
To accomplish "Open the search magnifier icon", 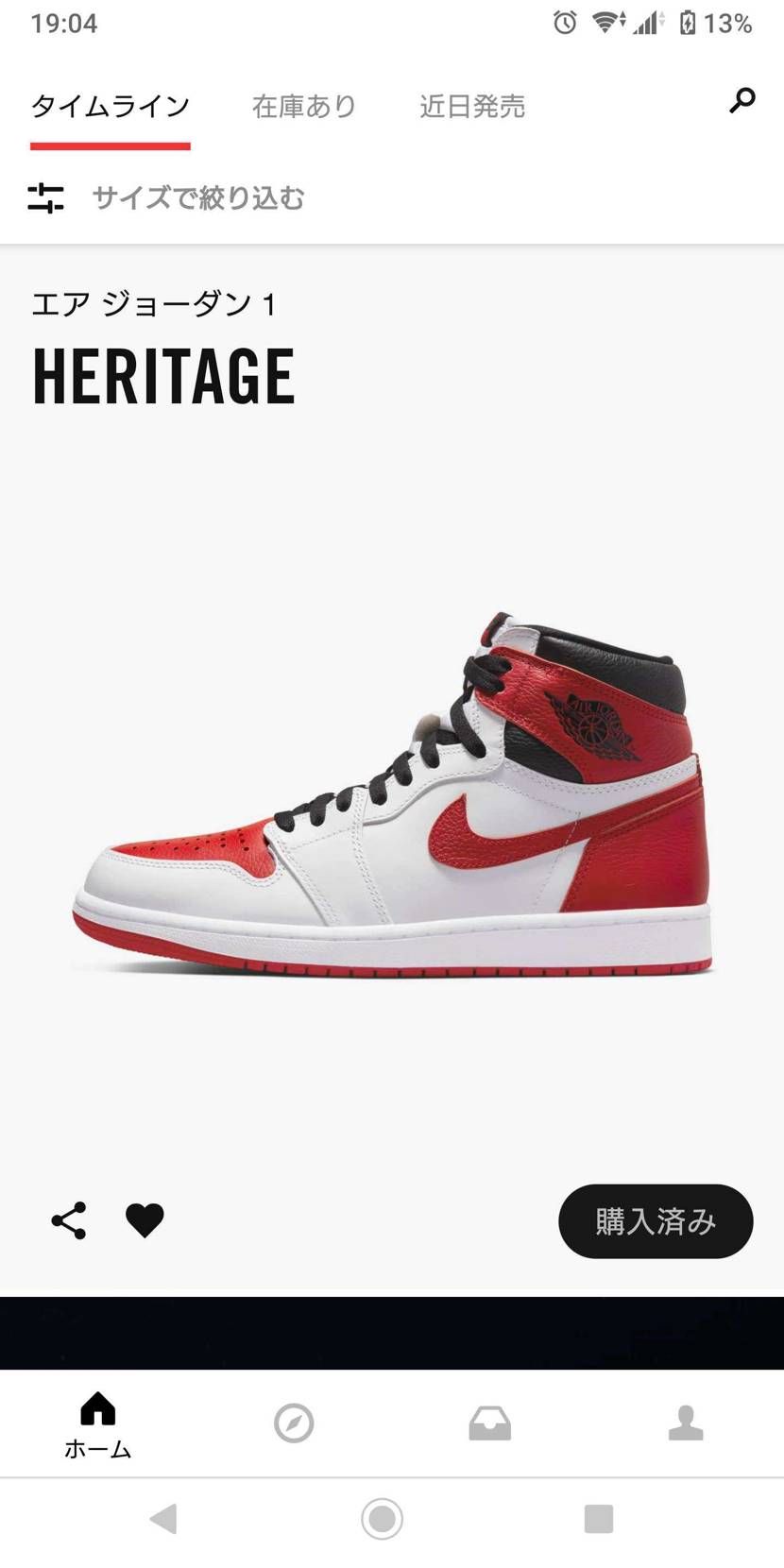I will (x=742, y=100).
